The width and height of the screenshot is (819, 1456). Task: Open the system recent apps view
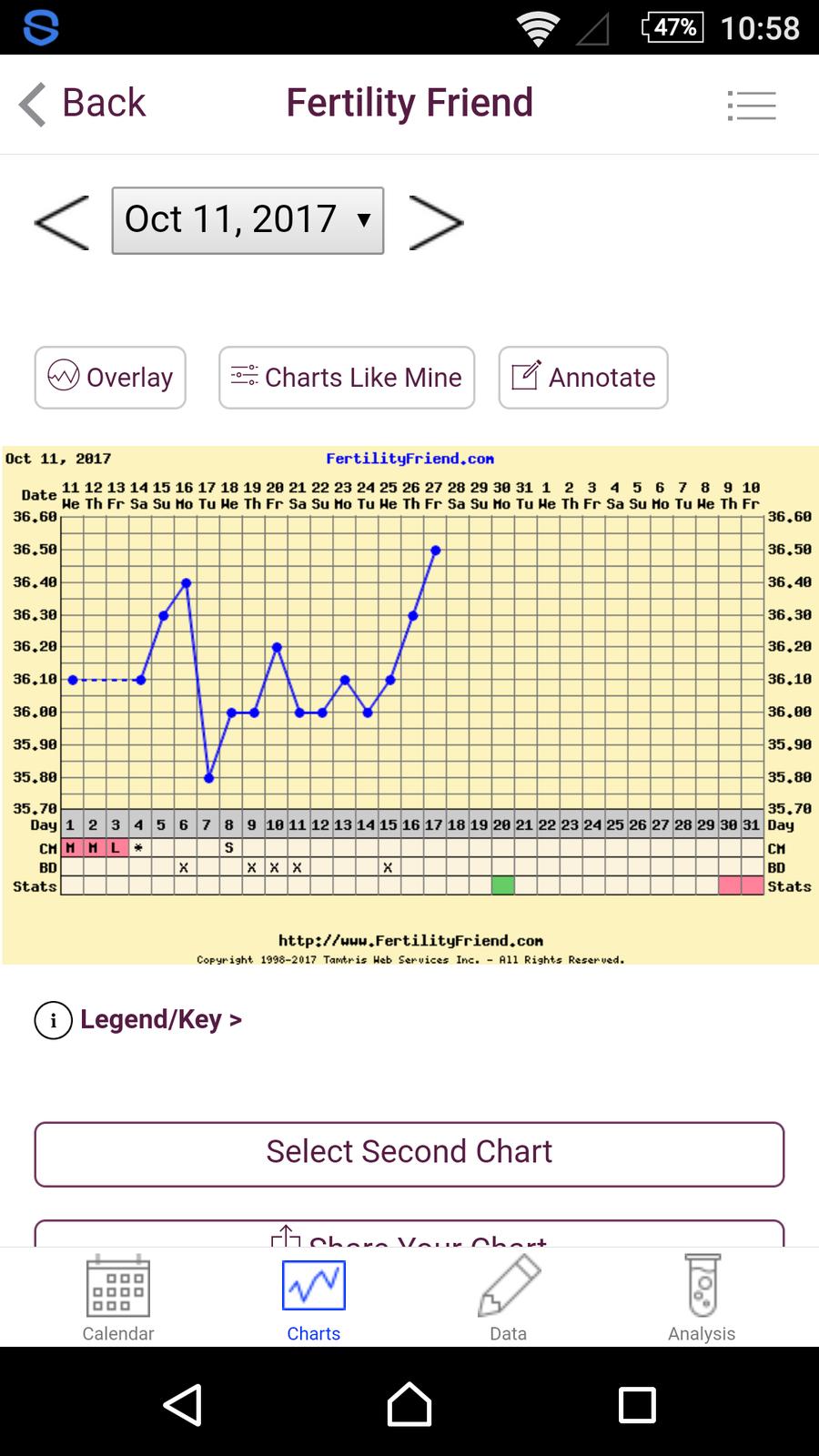(x=637, y=1404)
